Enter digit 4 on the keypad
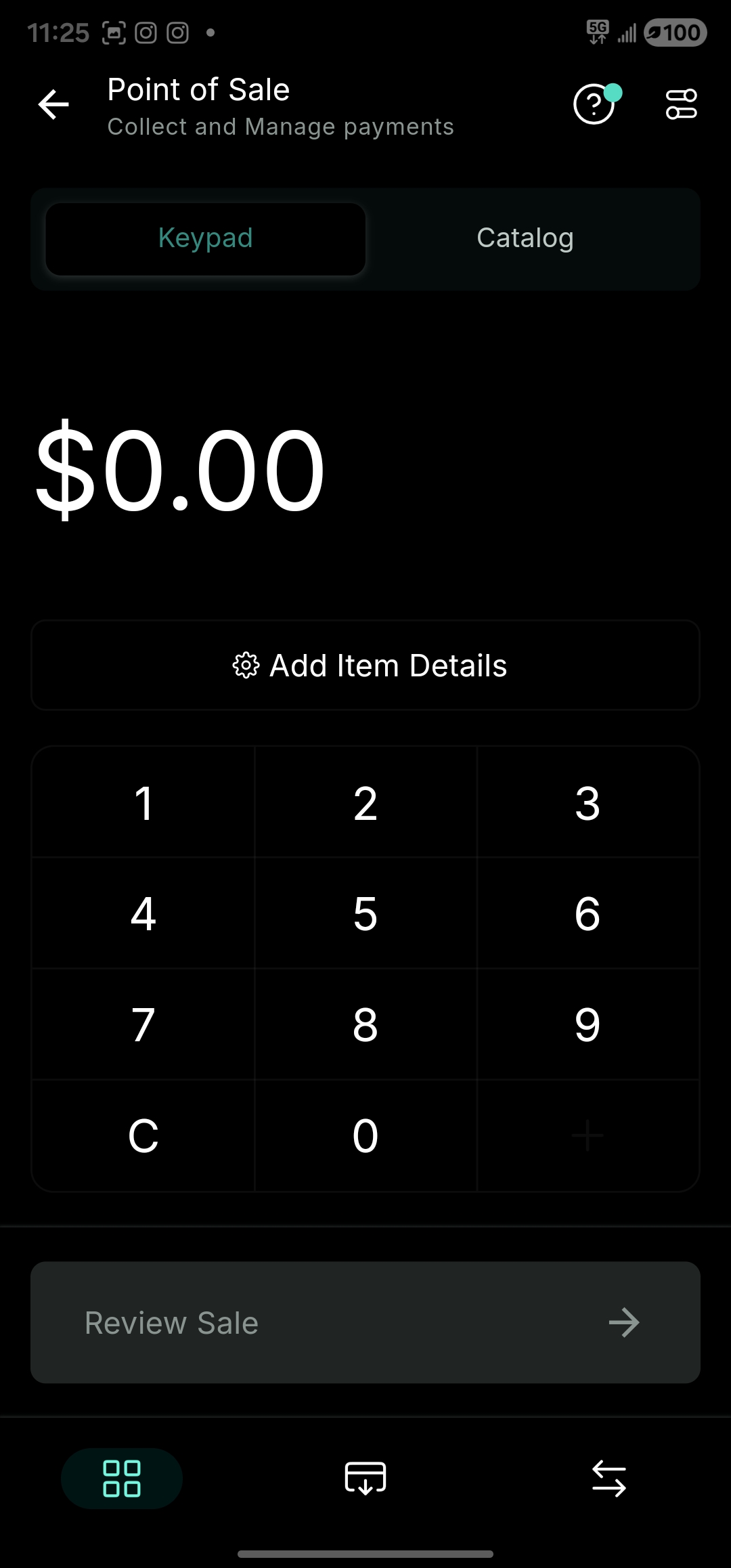 click(143, 914)
